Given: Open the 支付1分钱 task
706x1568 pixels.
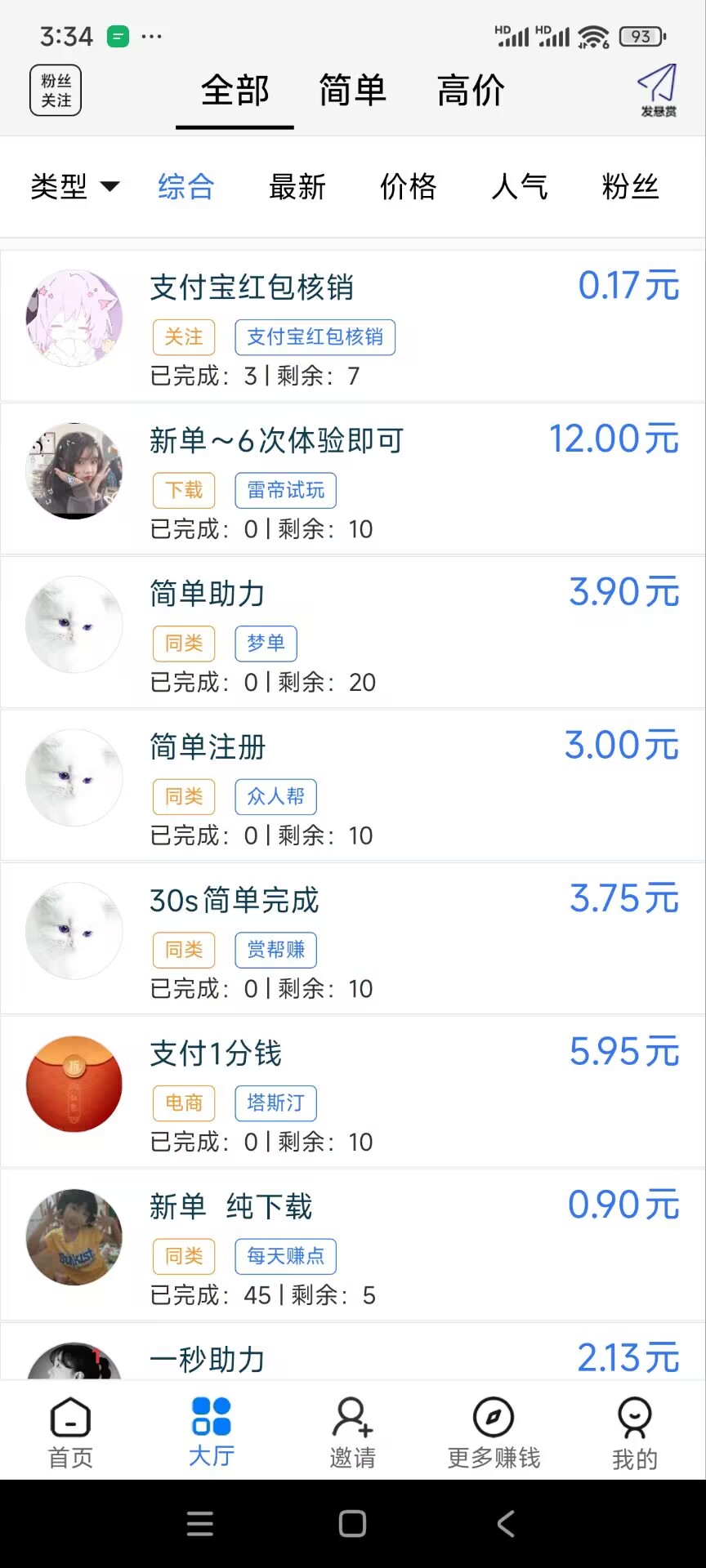Looking at the screenshot, I should click(353, 1092).
